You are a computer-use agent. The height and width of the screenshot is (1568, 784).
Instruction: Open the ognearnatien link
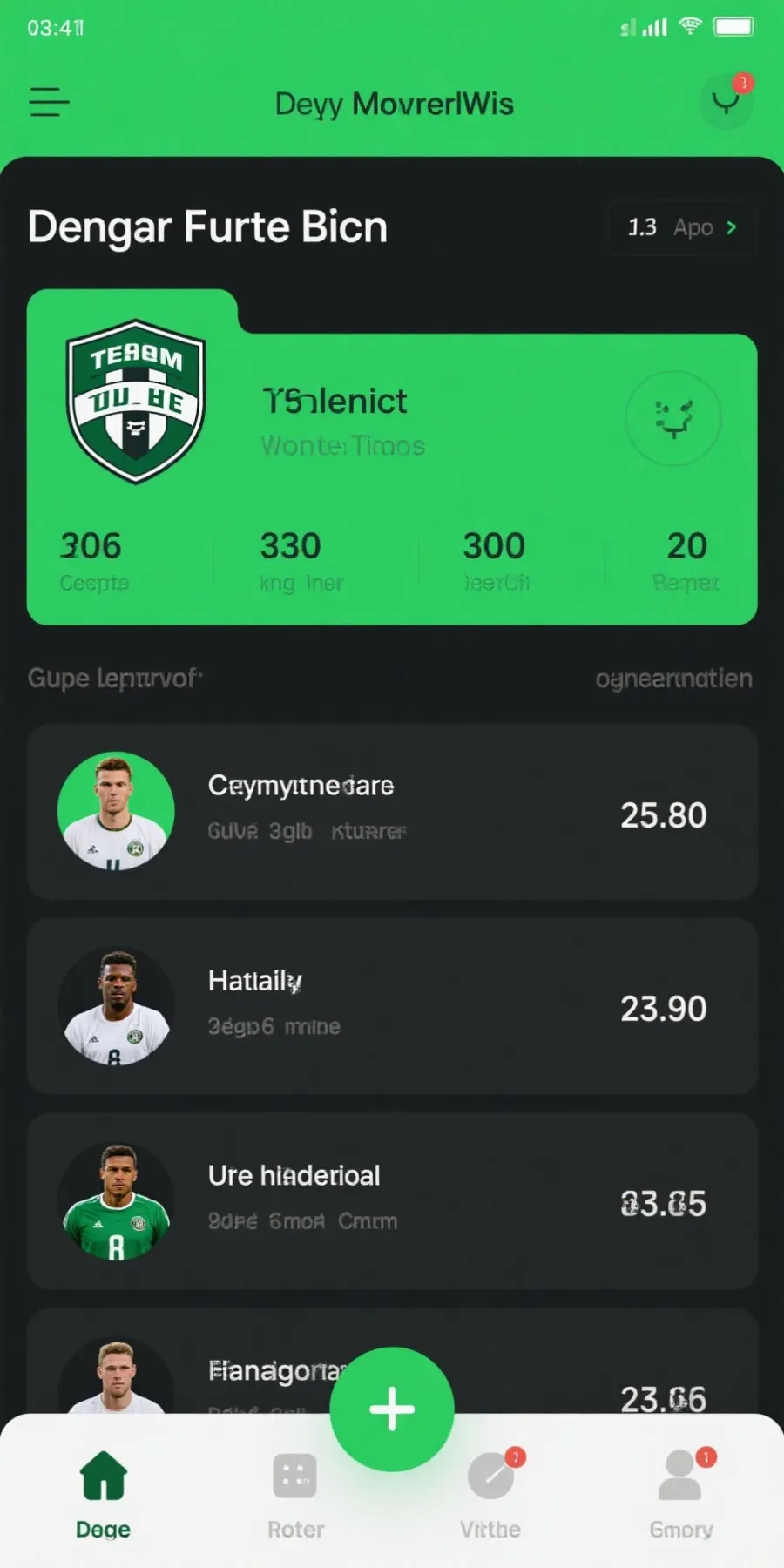click(x=673, y=679)
